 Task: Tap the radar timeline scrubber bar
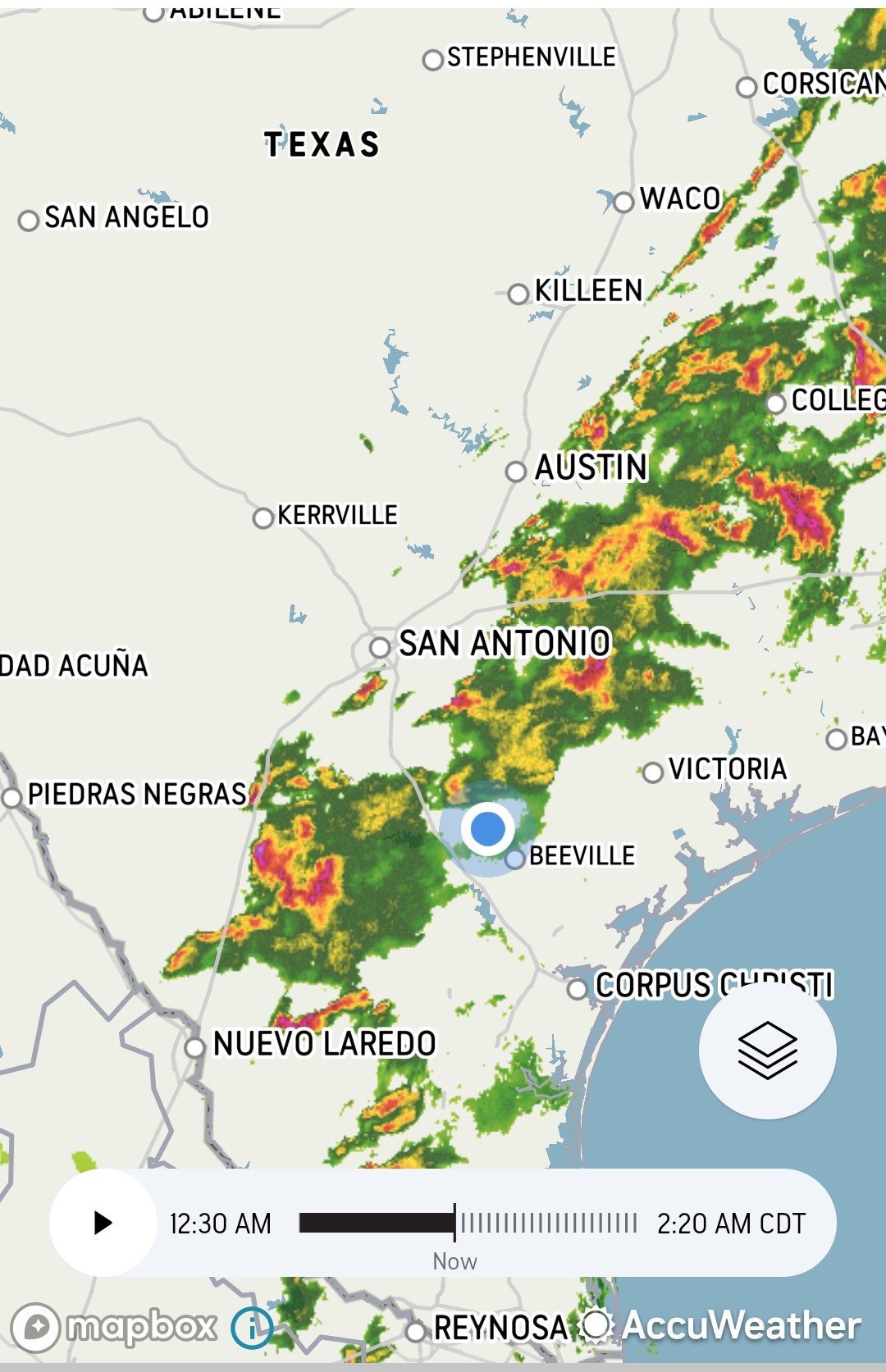pos(468,1223)
